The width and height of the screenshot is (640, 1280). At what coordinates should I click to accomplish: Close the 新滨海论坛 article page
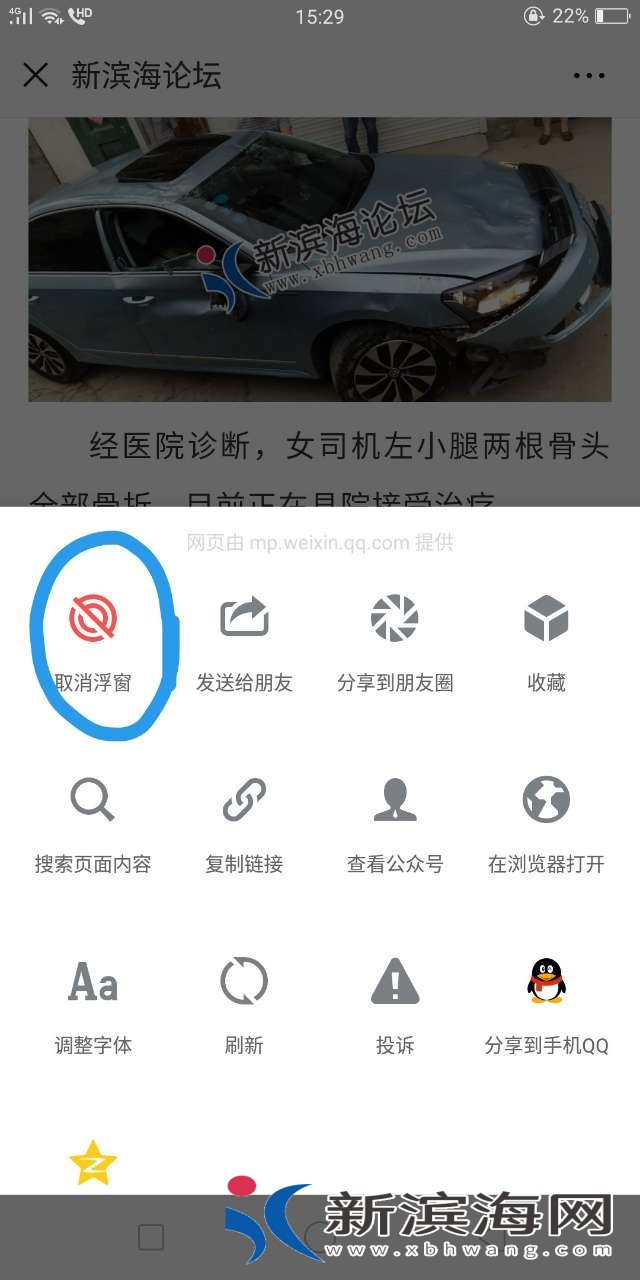[36, 75]
